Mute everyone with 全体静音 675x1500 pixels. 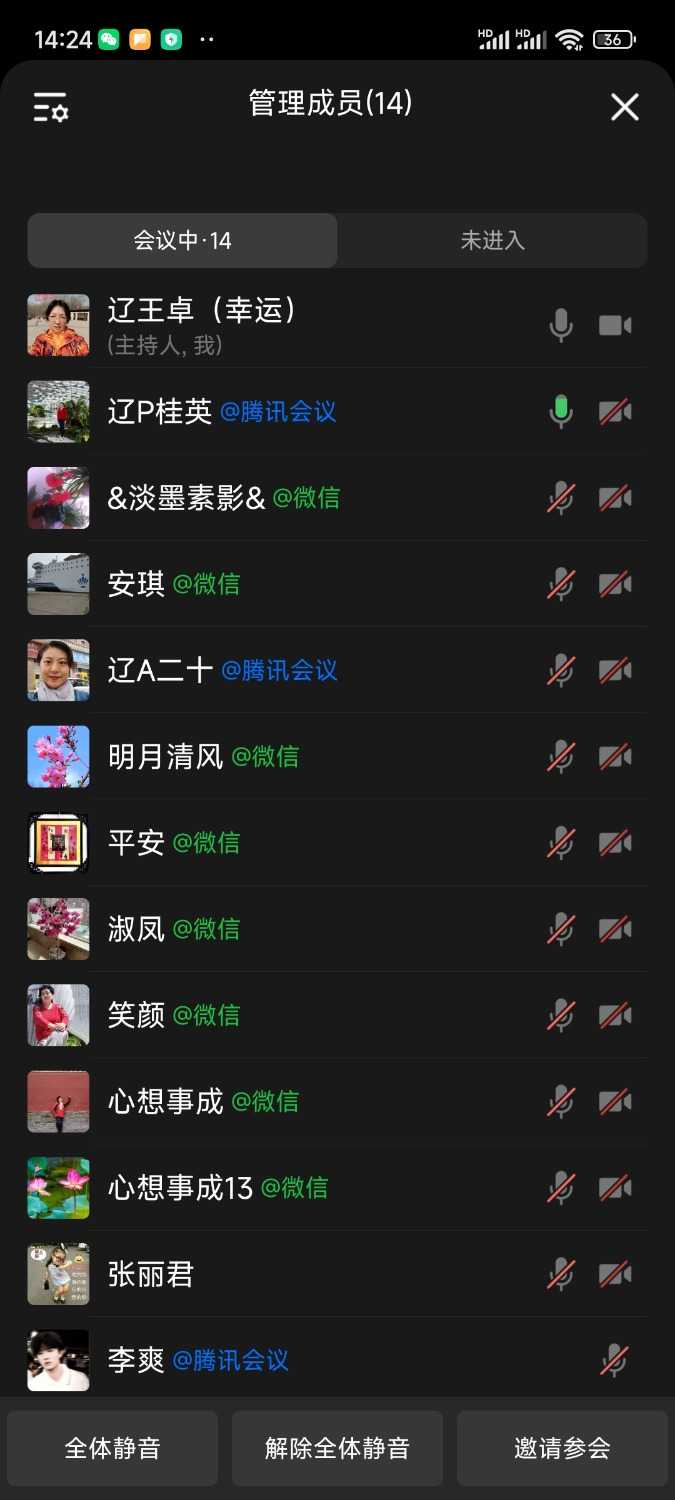pyautogui.click(x=112, y=1448)
